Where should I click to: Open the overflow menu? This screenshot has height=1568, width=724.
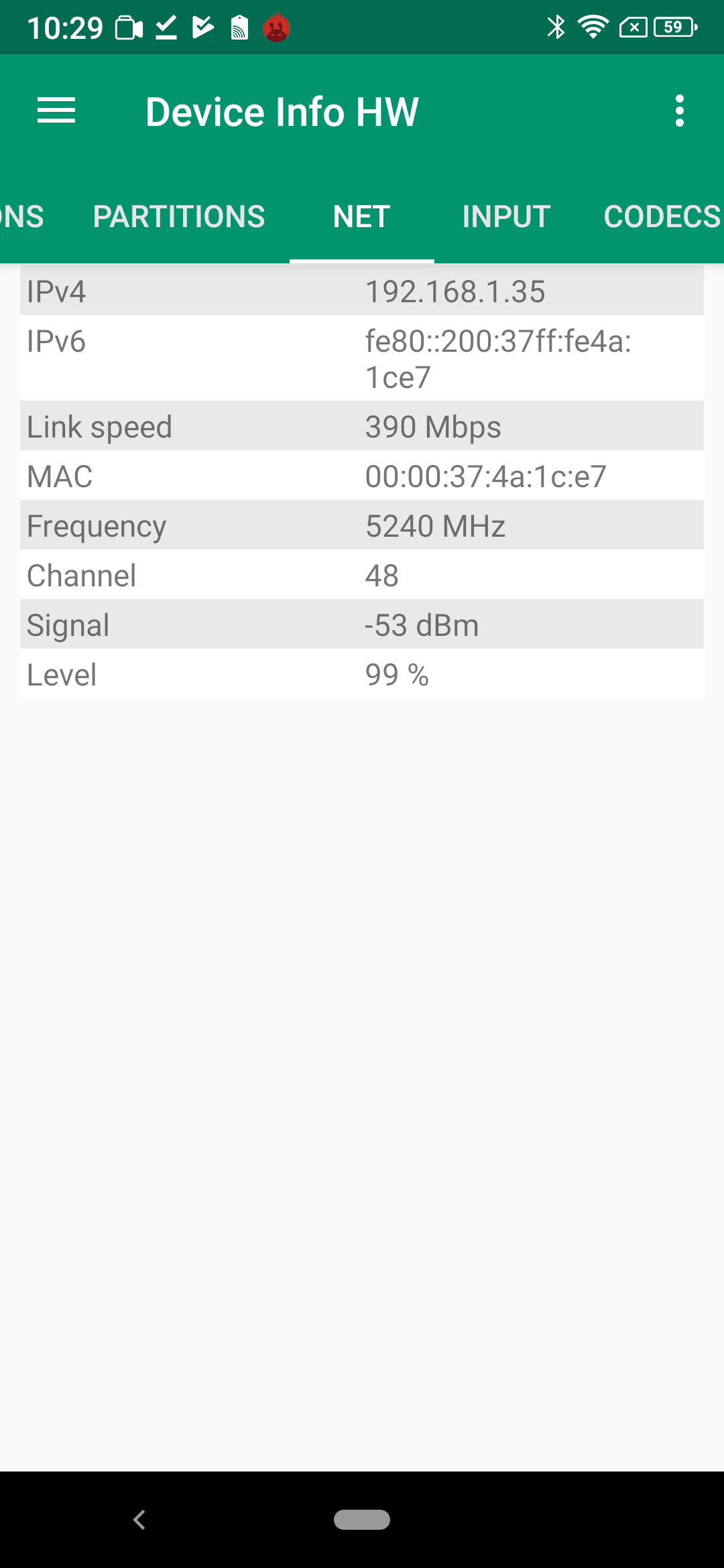[x=679, y=111]
